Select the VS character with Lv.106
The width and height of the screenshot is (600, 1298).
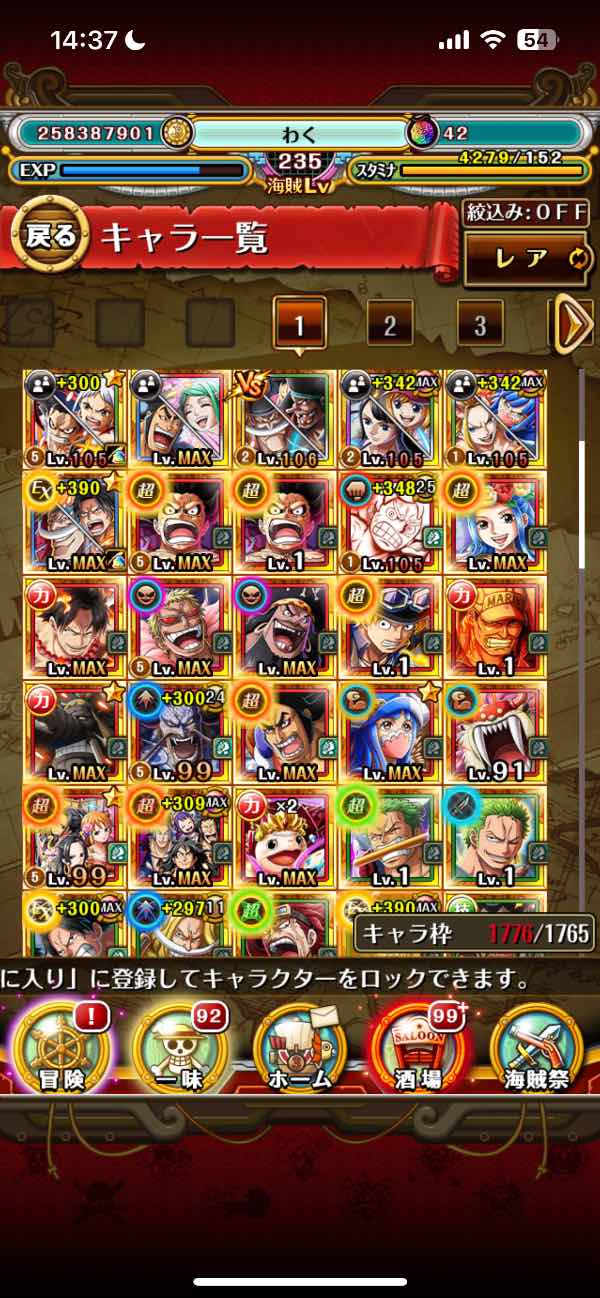tap(285, 419)
